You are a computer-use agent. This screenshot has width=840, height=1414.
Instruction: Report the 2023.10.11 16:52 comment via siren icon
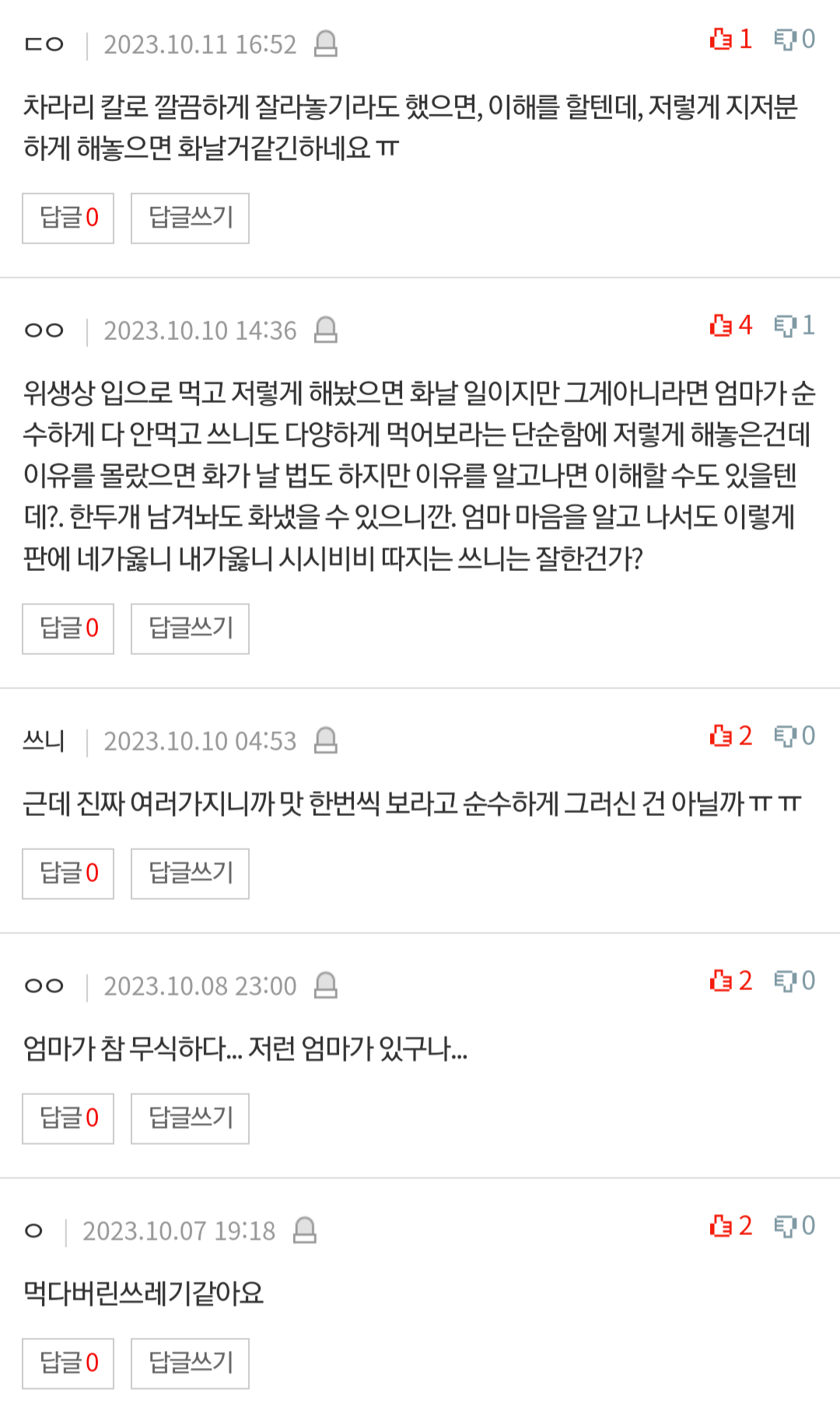click(325, 44)
